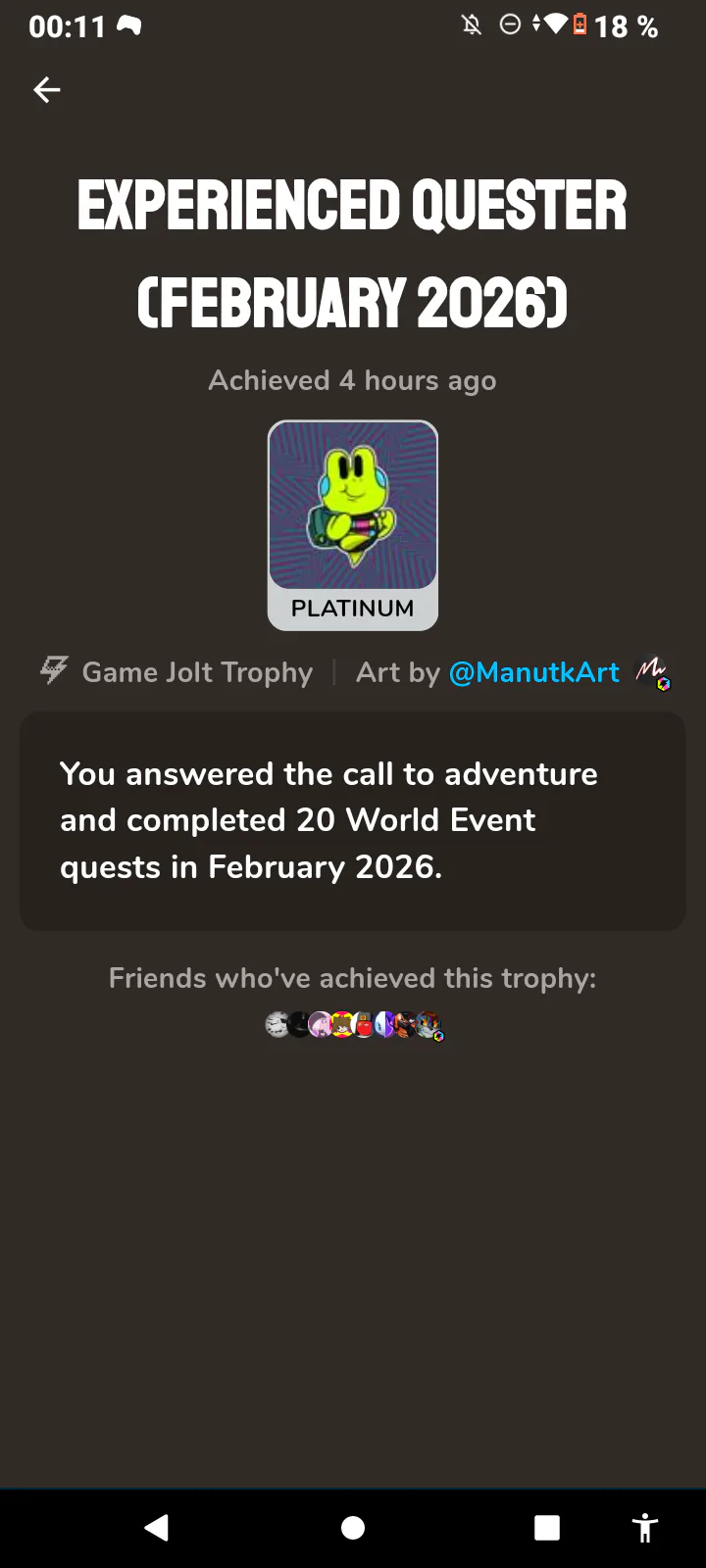Tap the system back button
Screen dimensions: 706x1568
click(157, 1527)
